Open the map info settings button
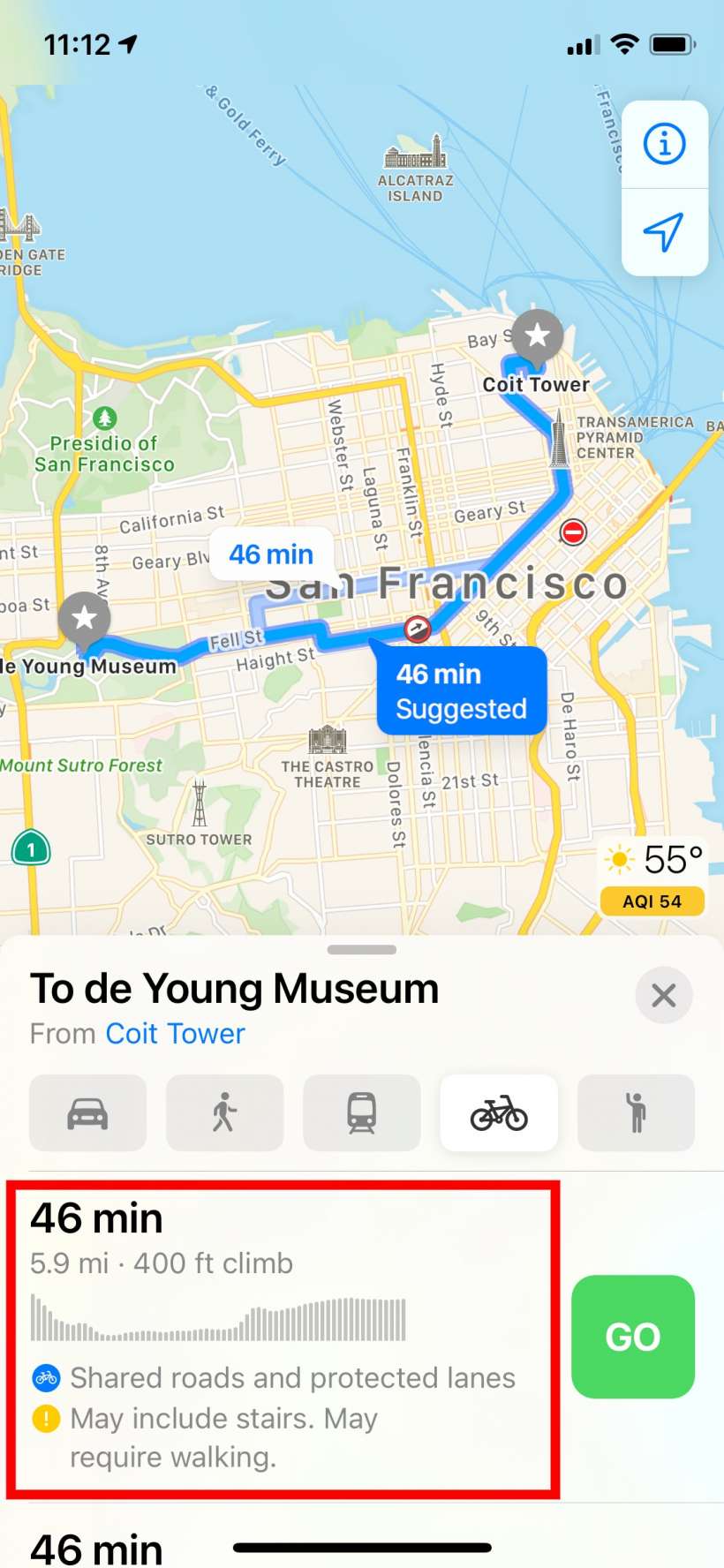 click(664, 144)
